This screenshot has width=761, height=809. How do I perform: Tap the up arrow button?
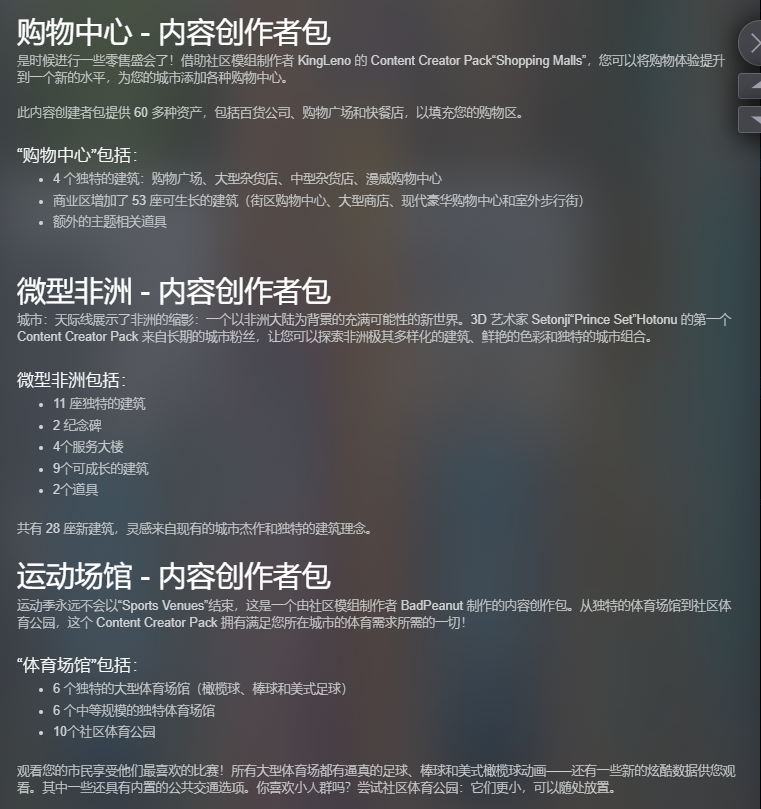[x=752, y=87]
